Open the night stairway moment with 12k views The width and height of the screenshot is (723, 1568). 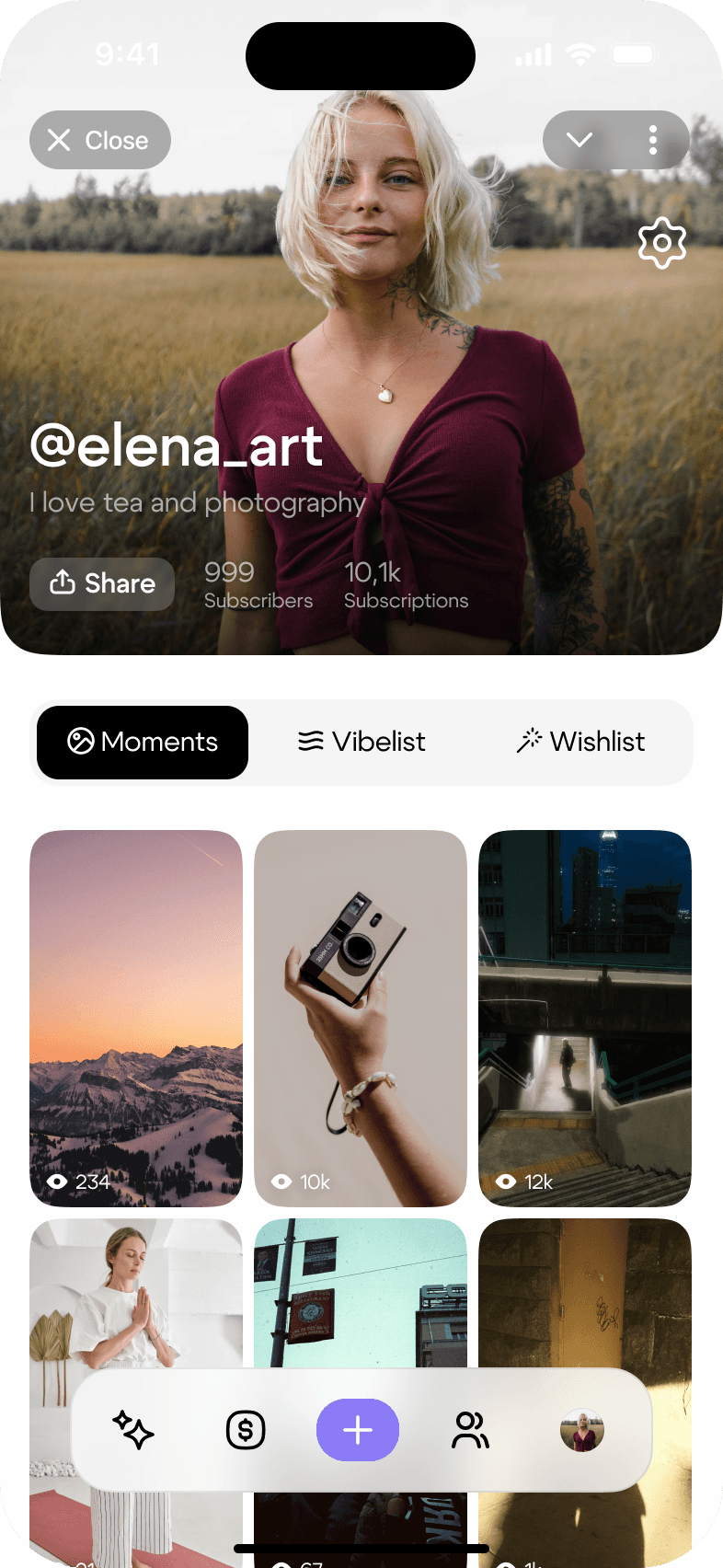pos(585,1018)
